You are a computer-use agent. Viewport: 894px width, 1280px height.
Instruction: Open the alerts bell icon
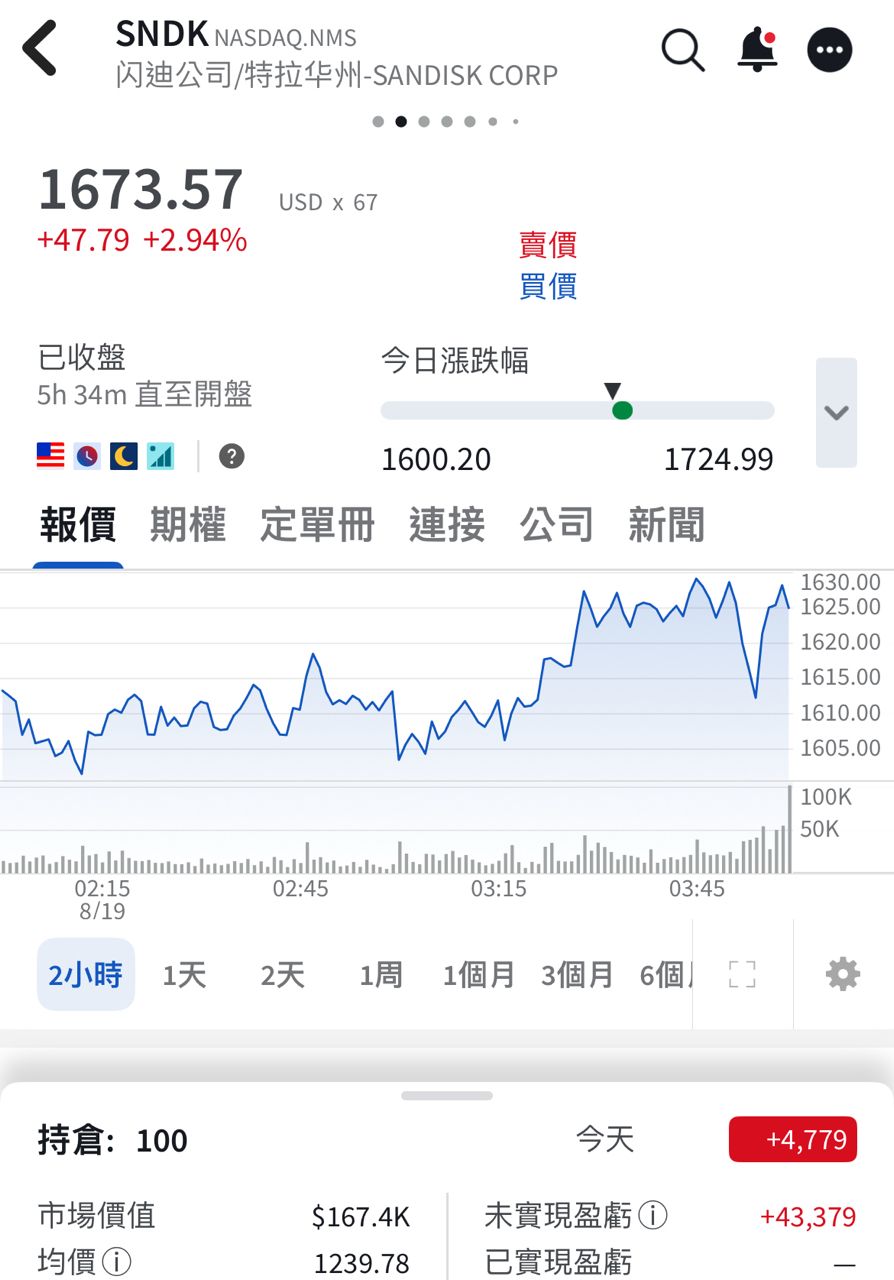[757, 49]
